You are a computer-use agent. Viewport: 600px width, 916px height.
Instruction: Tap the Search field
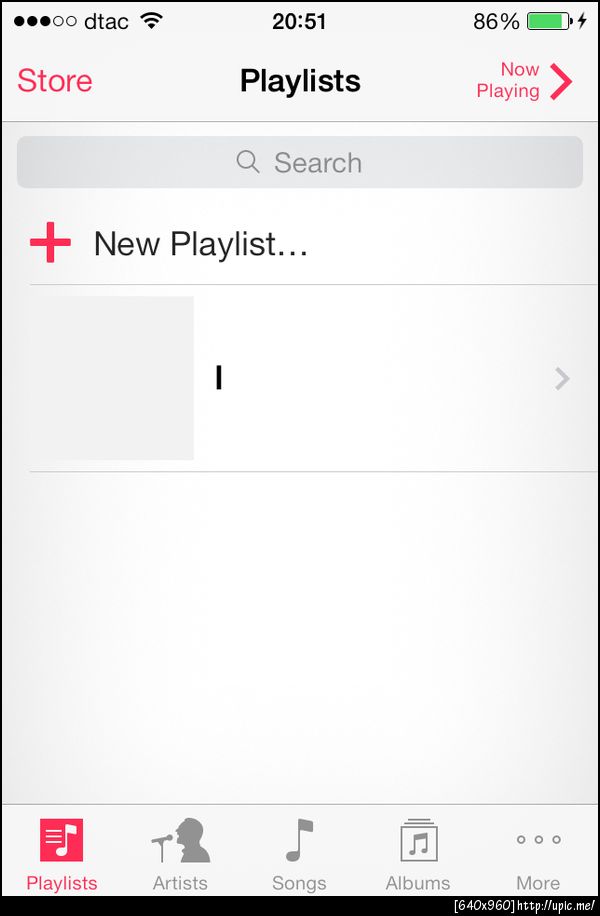pos(300,163)
